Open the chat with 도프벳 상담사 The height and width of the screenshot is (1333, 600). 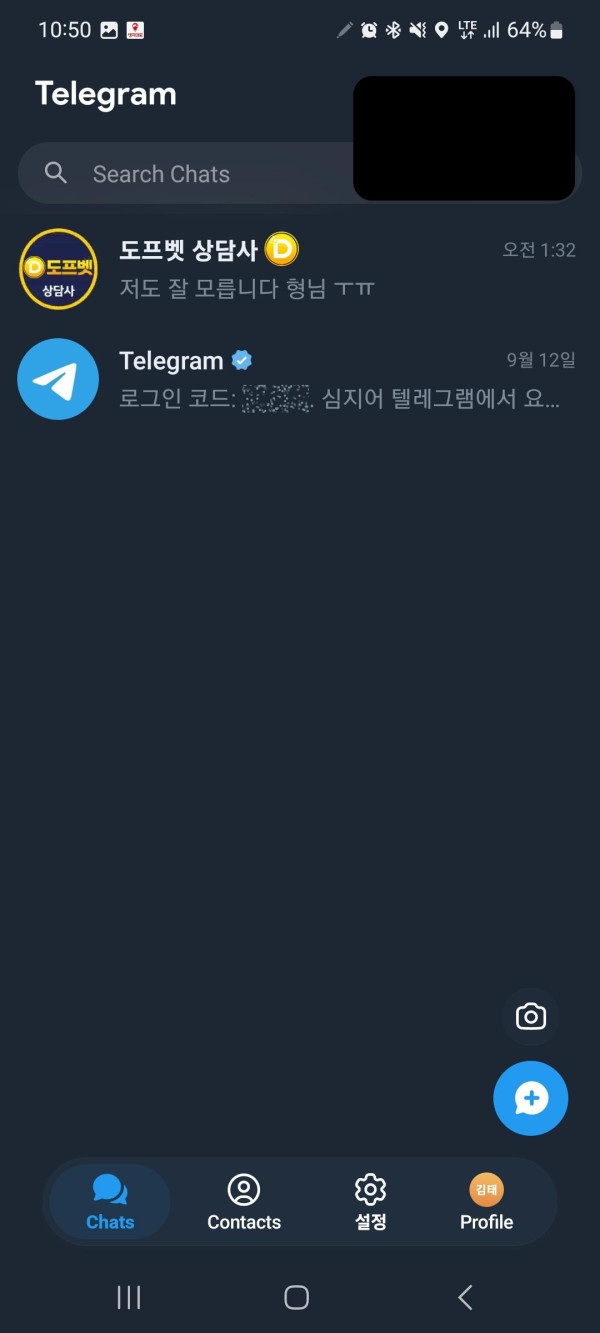pos(300,269)
